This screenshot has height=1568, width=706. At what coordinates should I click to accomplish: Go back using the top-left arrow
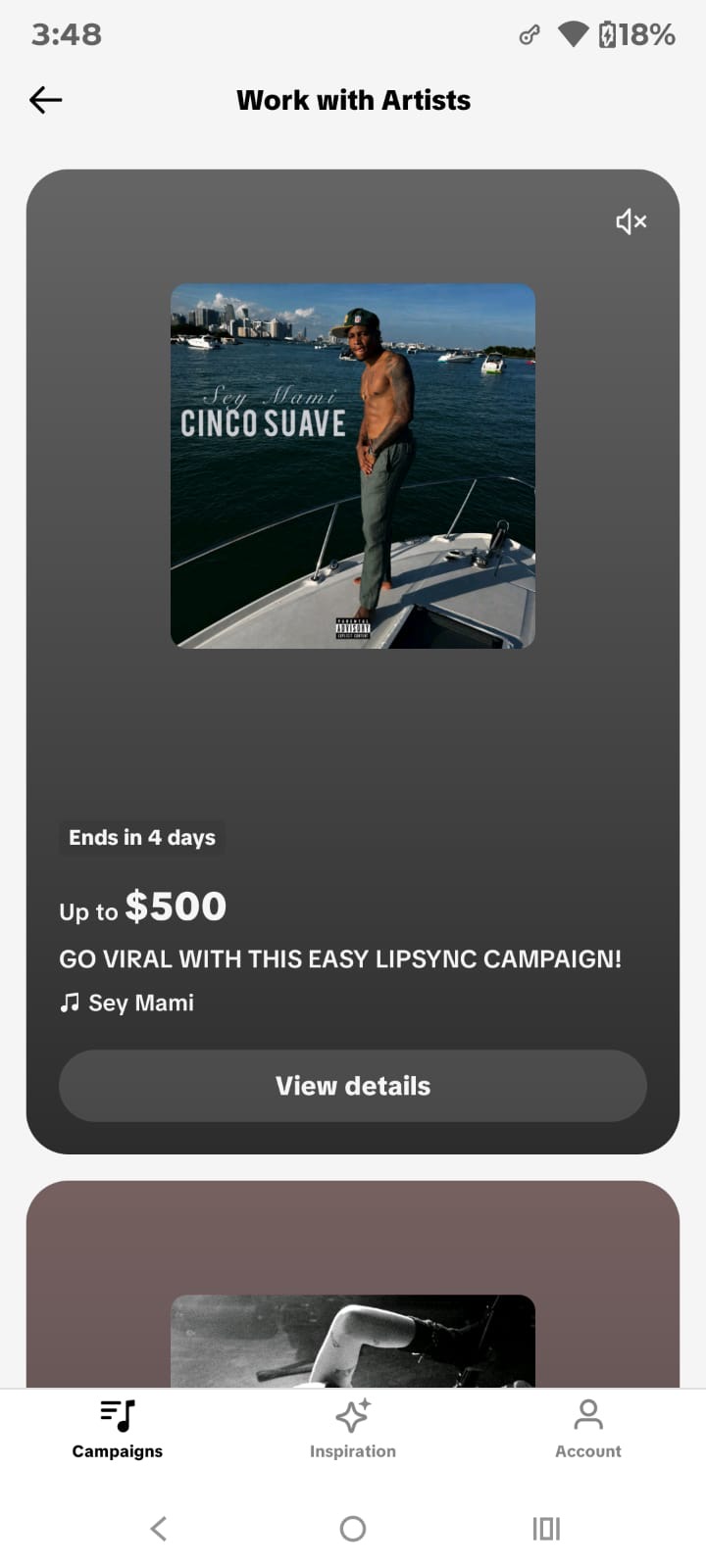45,100
